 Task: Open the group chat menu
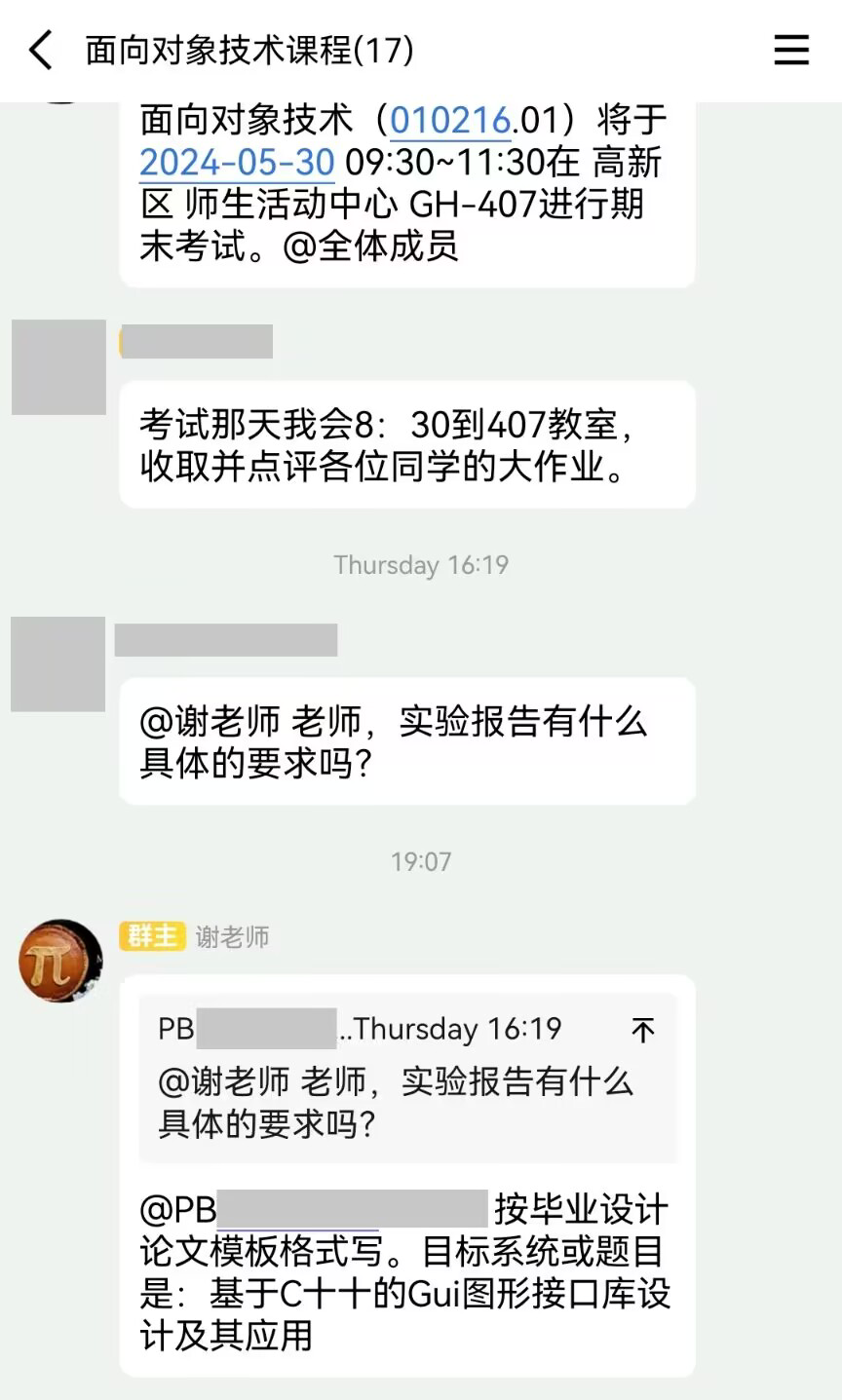790,50
